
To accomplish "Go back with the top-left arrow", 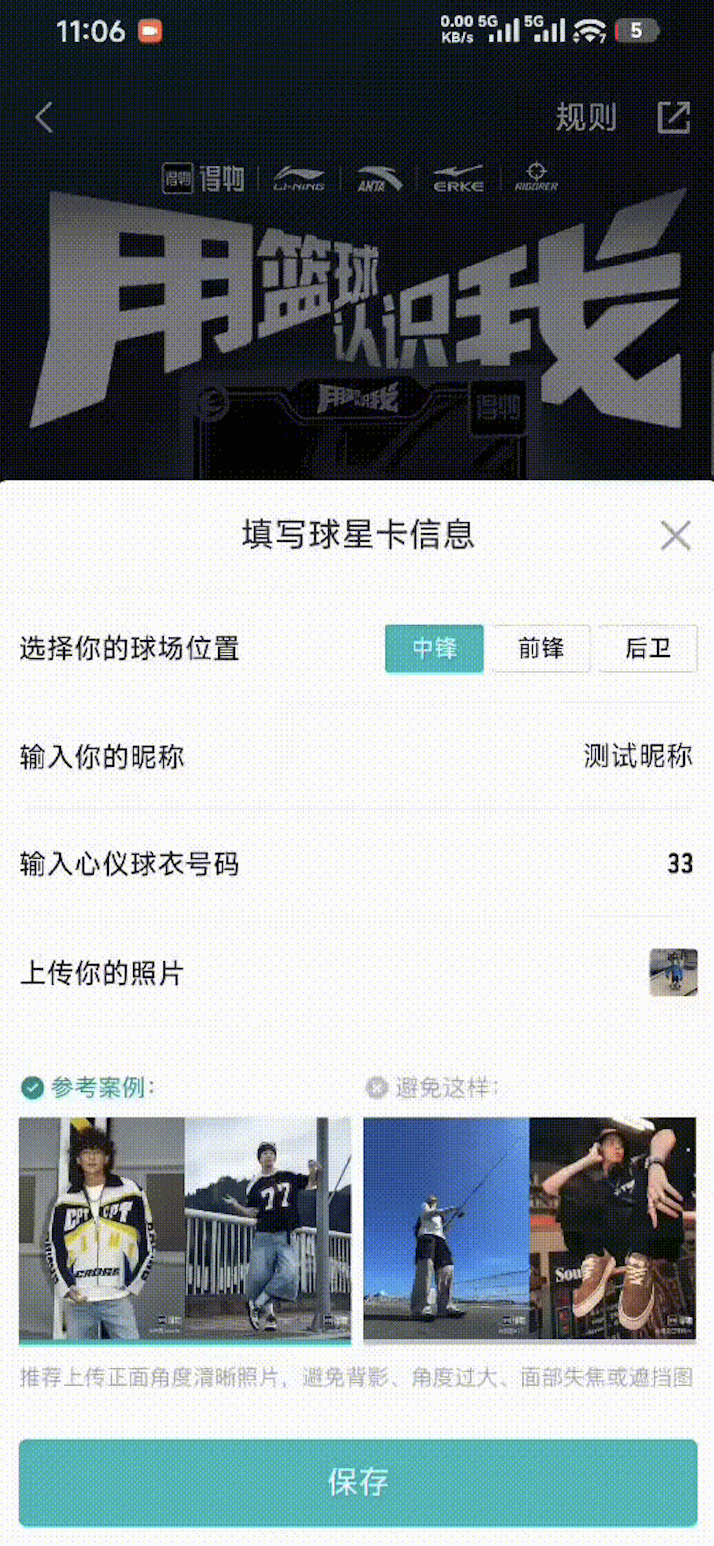I will [44, 118].
